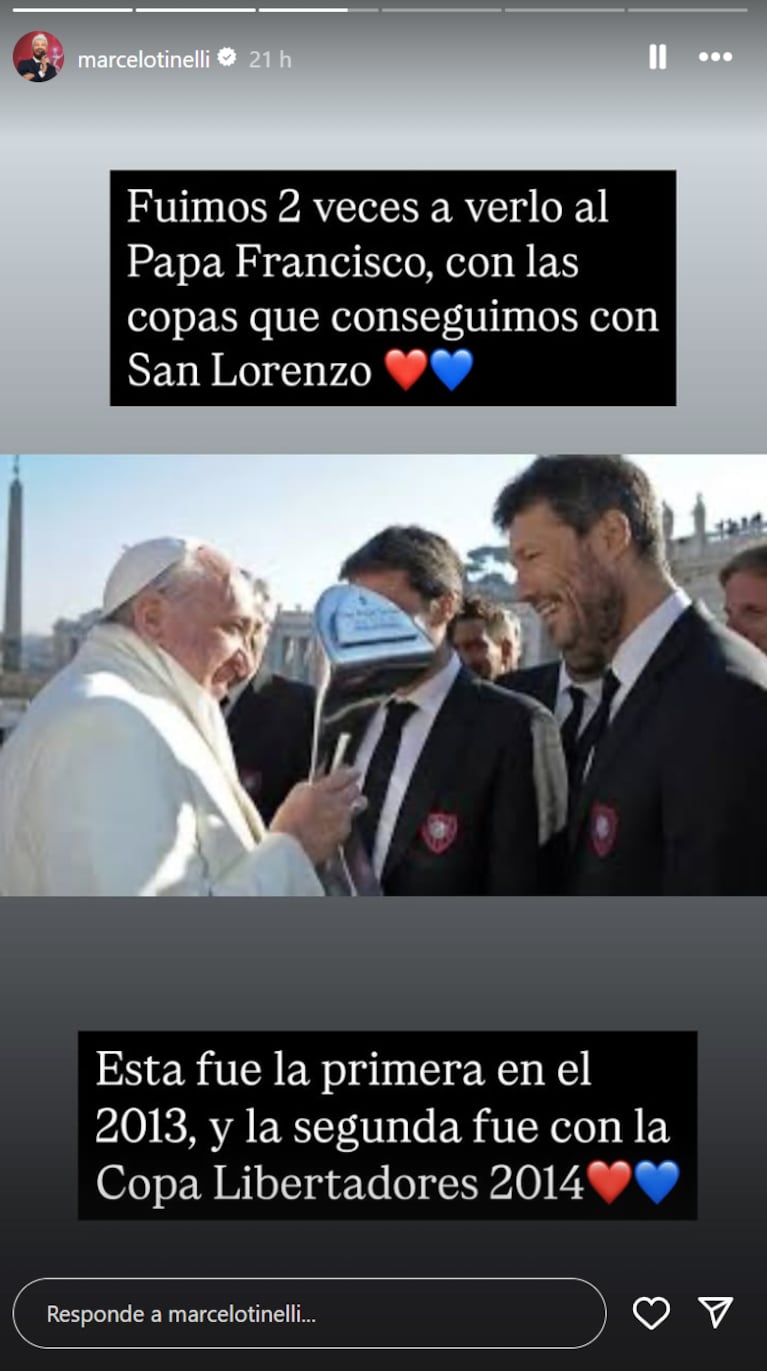Like this story with the heart

651,1313
